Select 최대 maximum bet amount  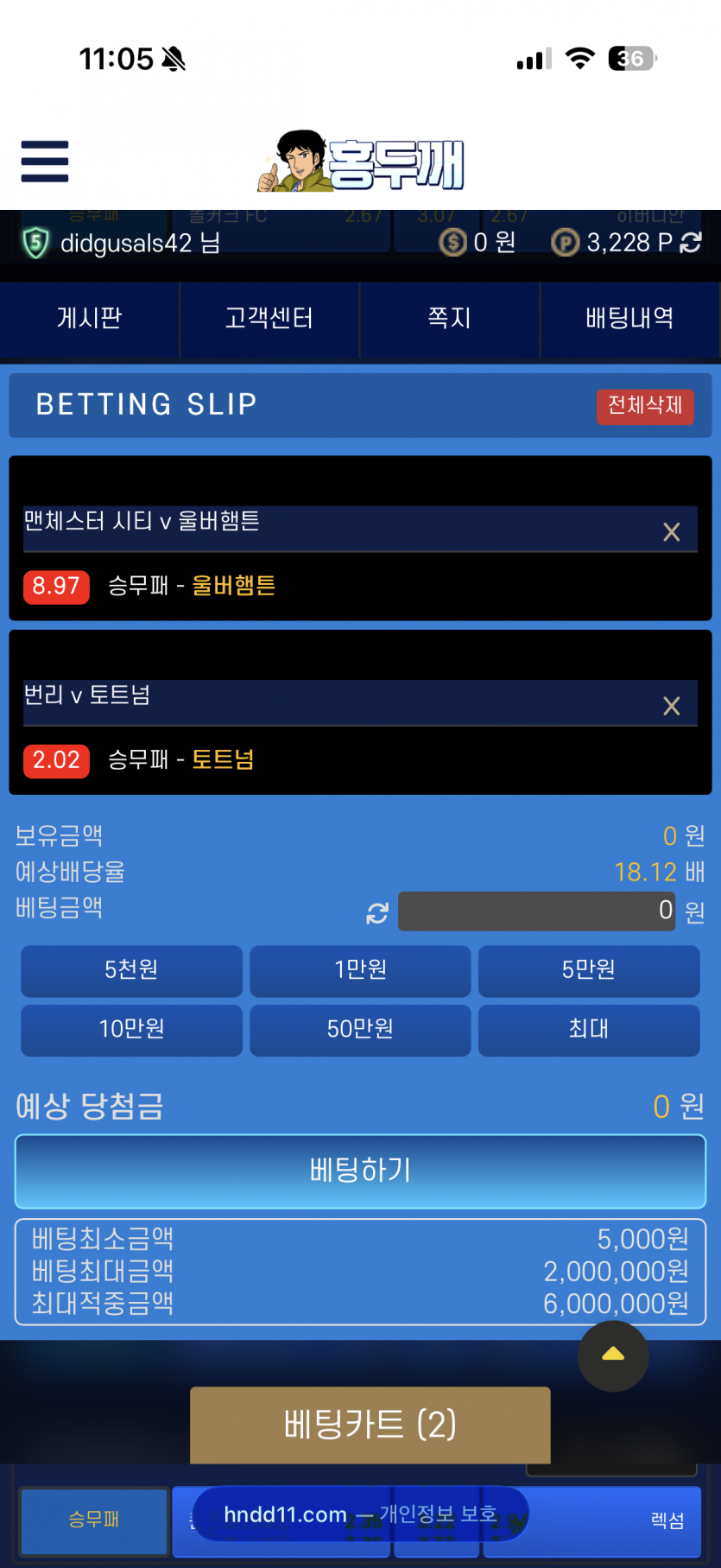click(x=589, y=1029)
